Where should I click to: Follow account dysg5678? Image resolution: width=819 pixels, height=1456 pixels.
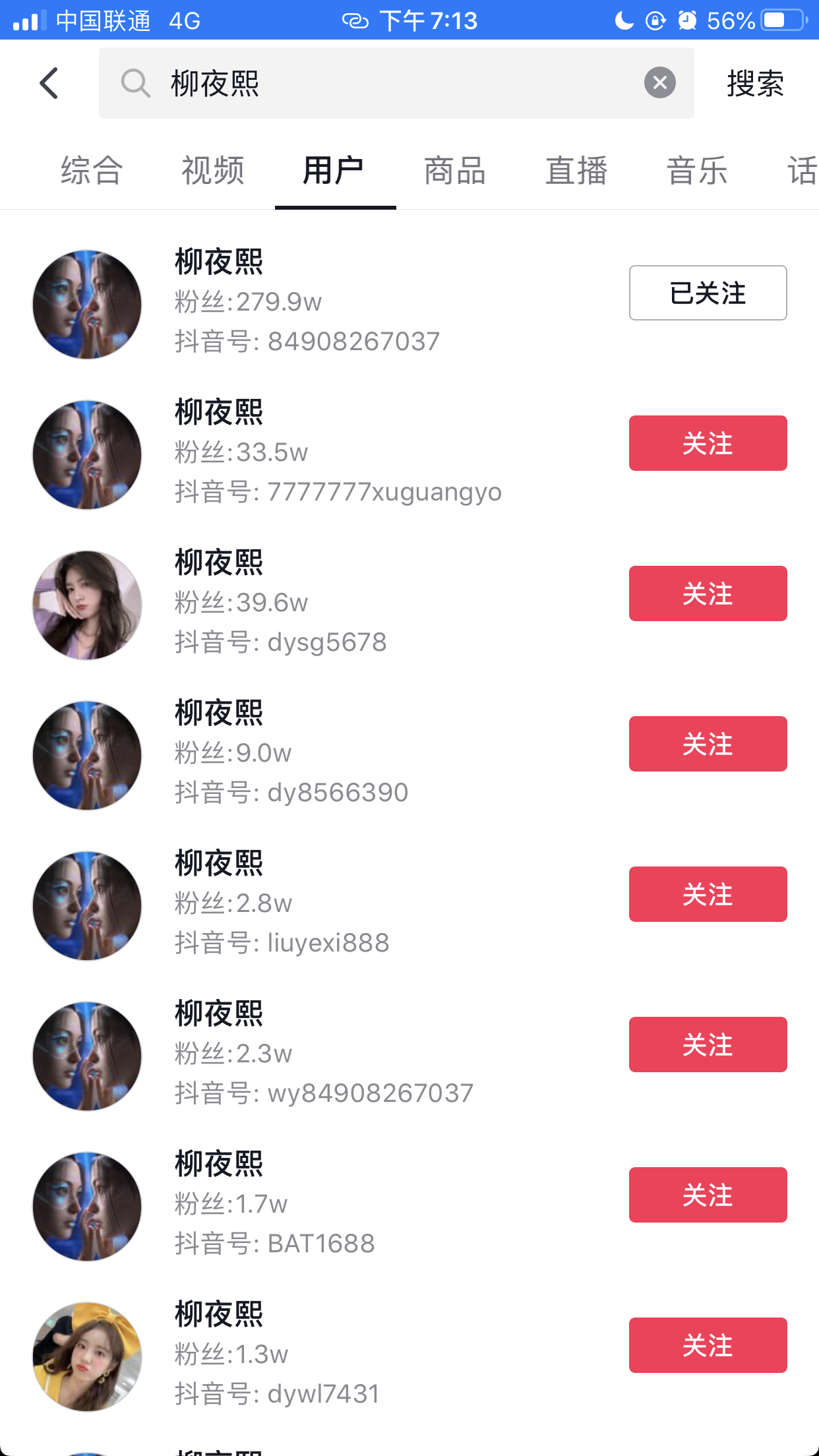pyautogui.click(x=708, y=593)
